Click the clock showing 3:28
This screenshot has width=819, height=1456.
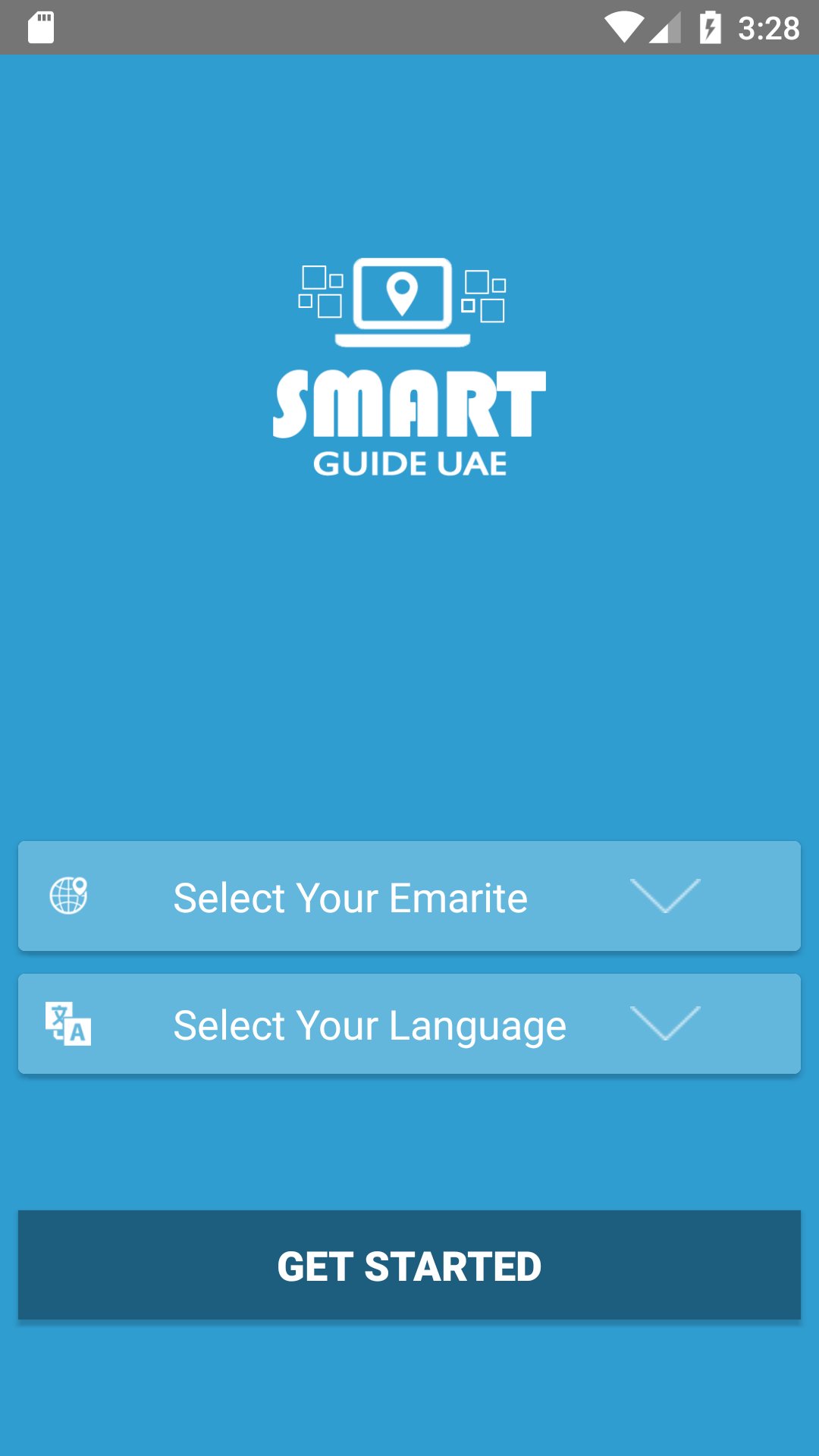coord(769,28)
